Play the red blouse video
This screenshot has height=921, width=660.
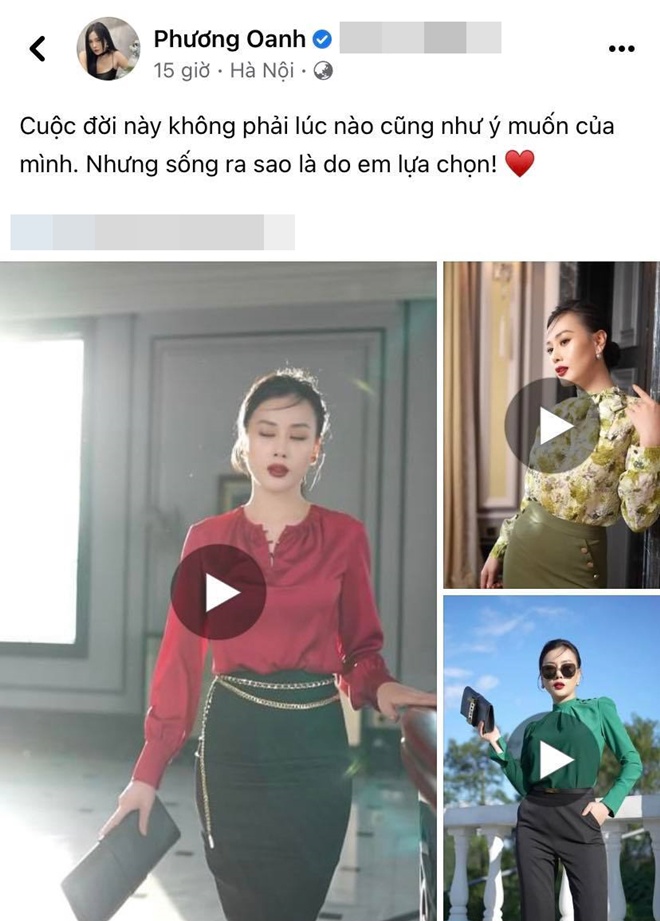point(218,592)
